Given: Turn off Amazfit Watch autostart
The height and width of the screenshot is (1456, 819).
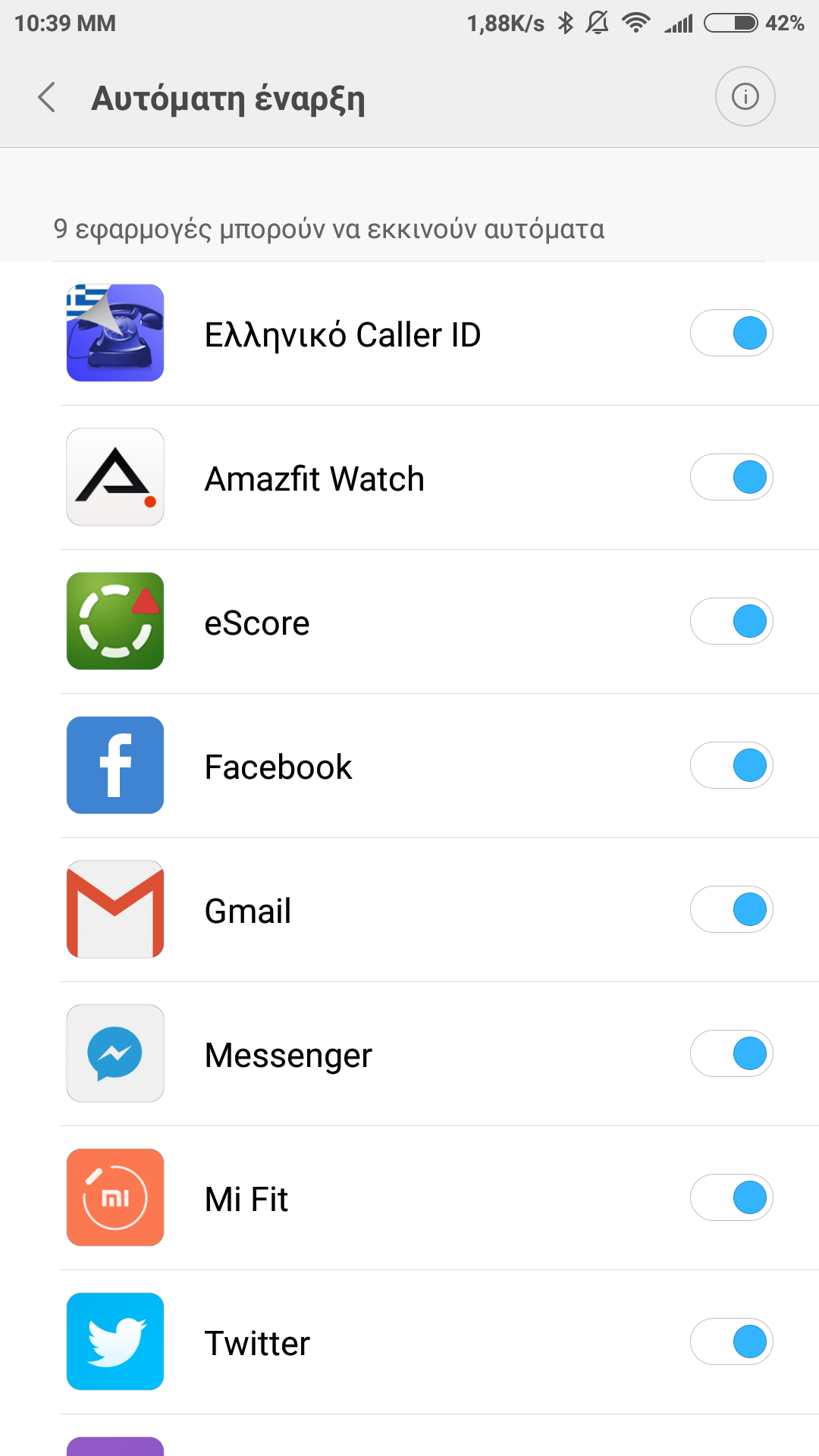Looking at the screenshot, I should (731, 477).
